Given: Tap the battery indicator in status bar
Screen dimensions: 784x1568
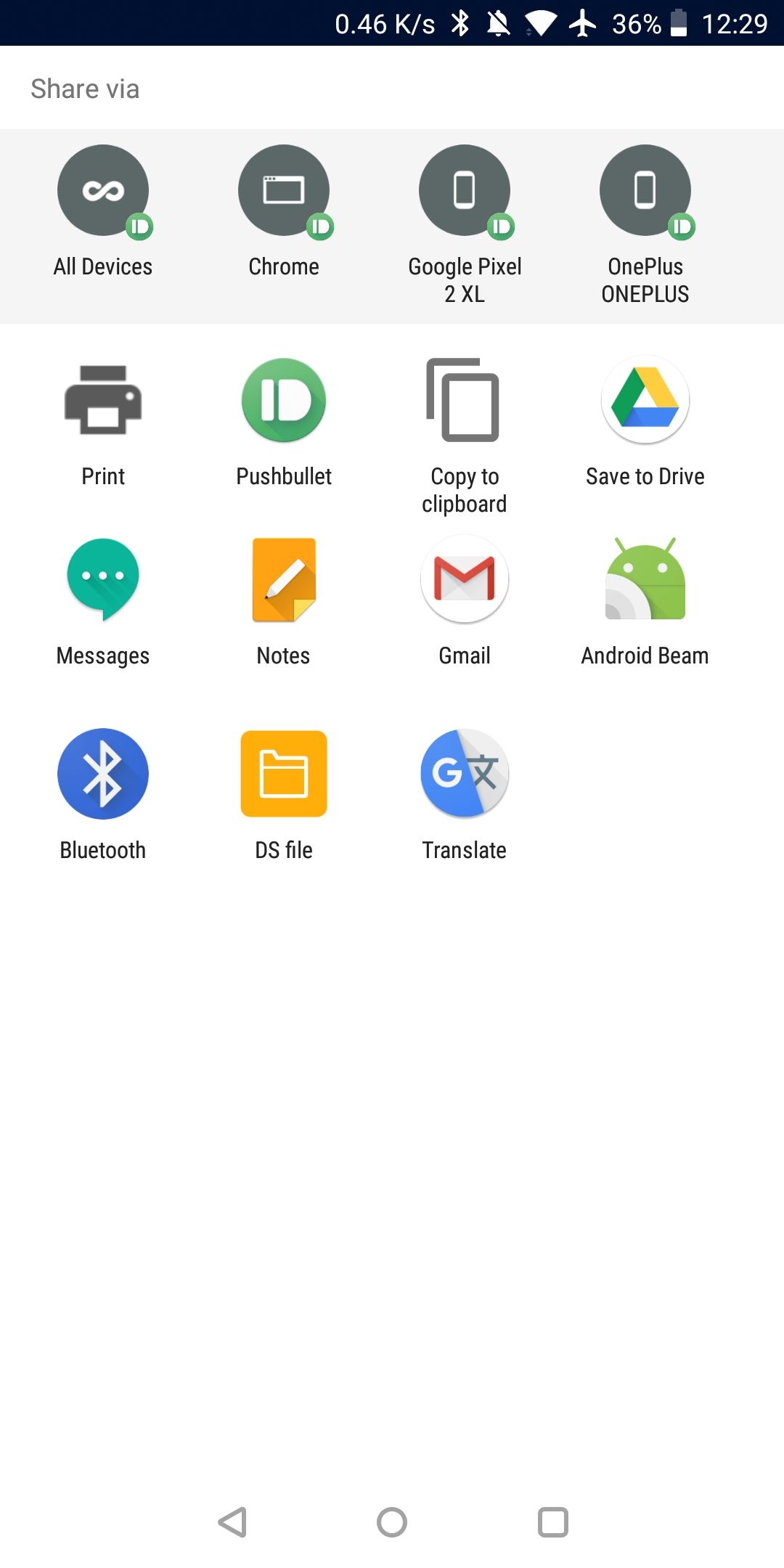Looking at the screenshot, I should tap(679, 24).
